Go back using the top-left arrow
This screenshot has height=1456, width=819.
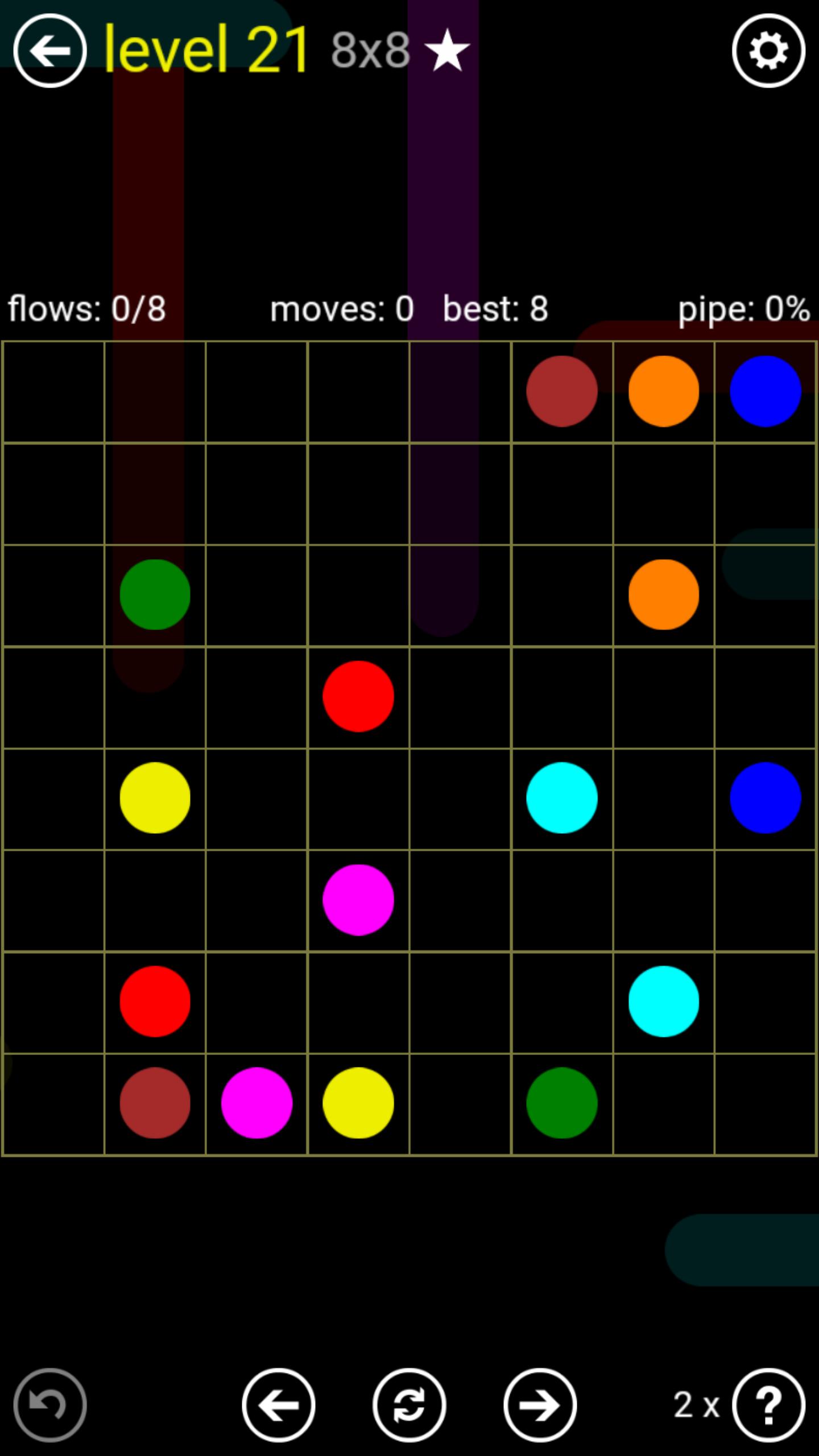tap(50, 51)
